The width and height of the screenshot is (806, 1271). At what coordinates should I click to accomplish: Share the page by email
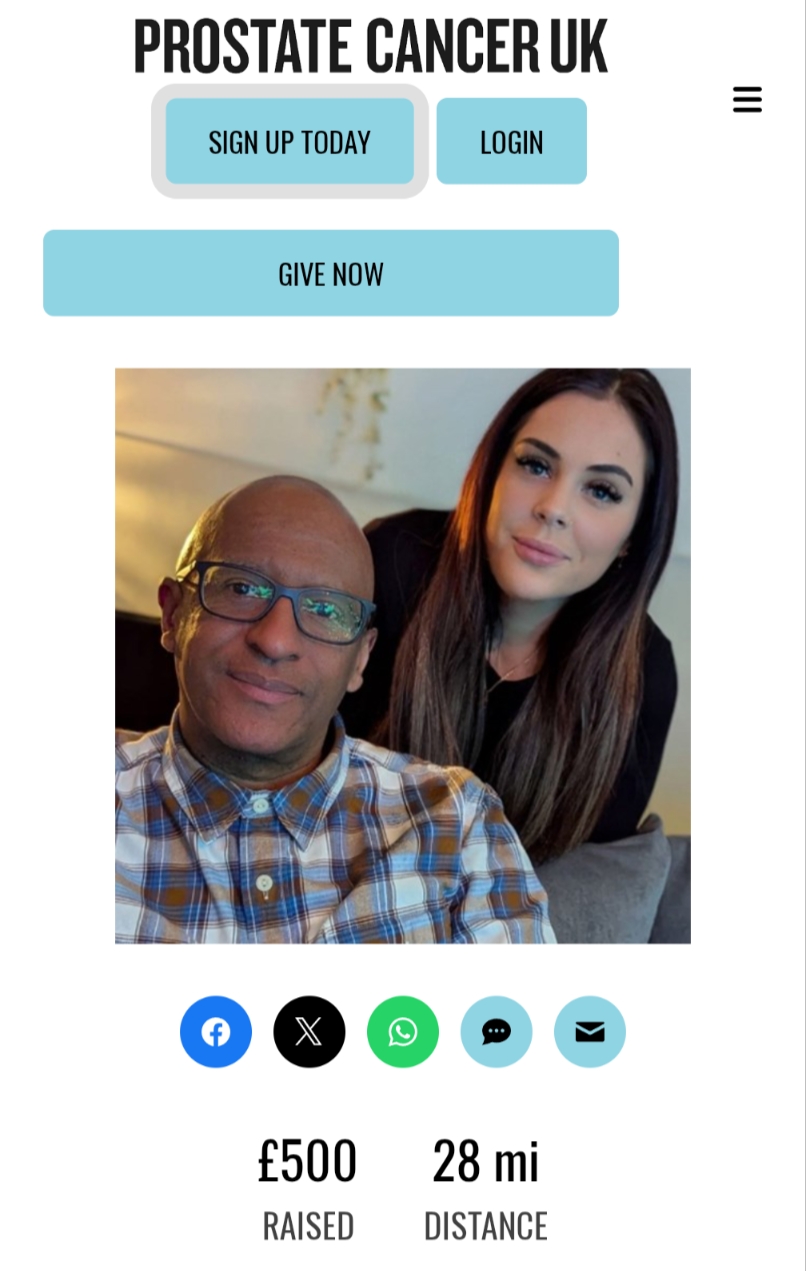tap(590, 1031)
